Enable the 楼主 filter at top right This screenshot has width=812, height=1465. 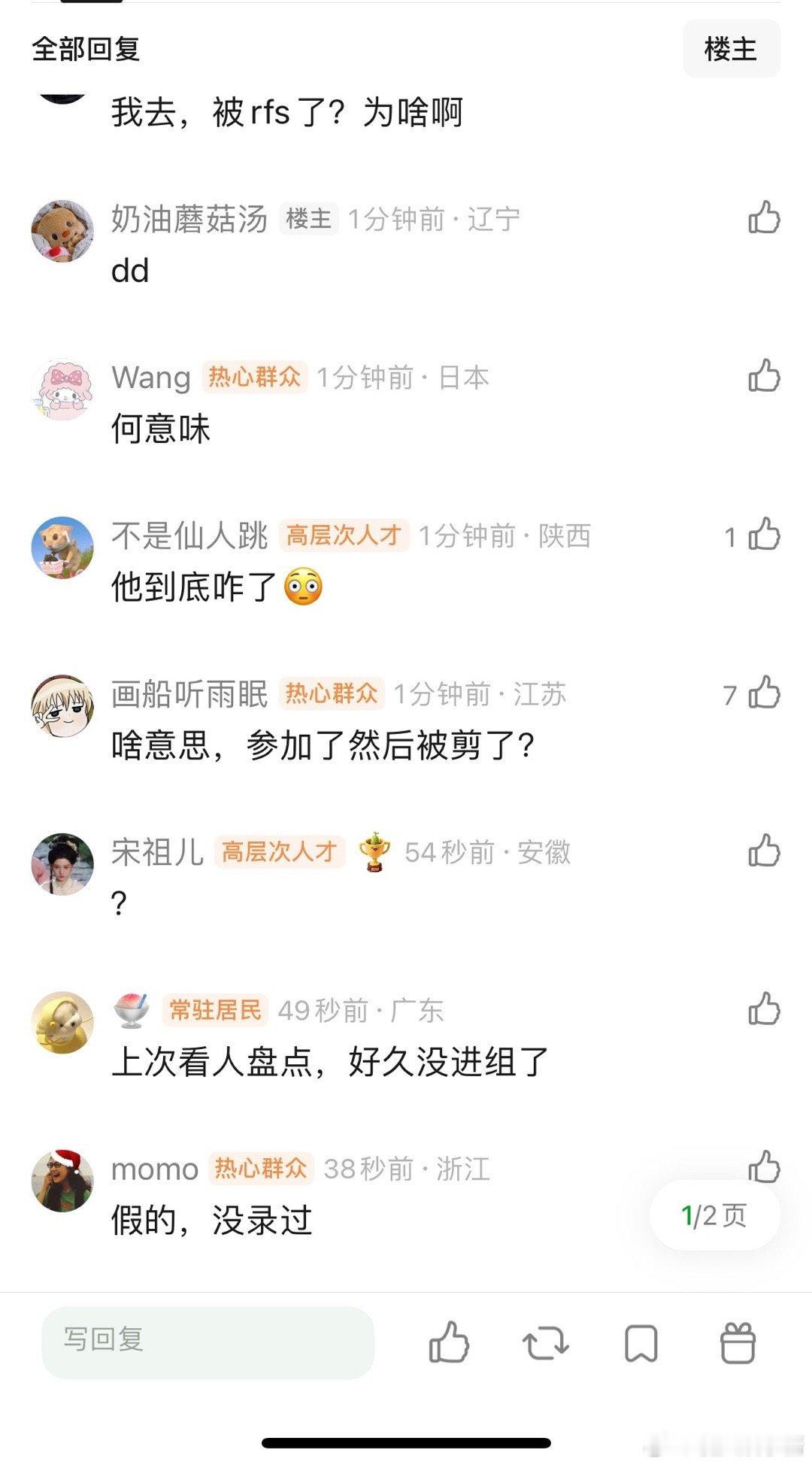[x=732, y=48]
